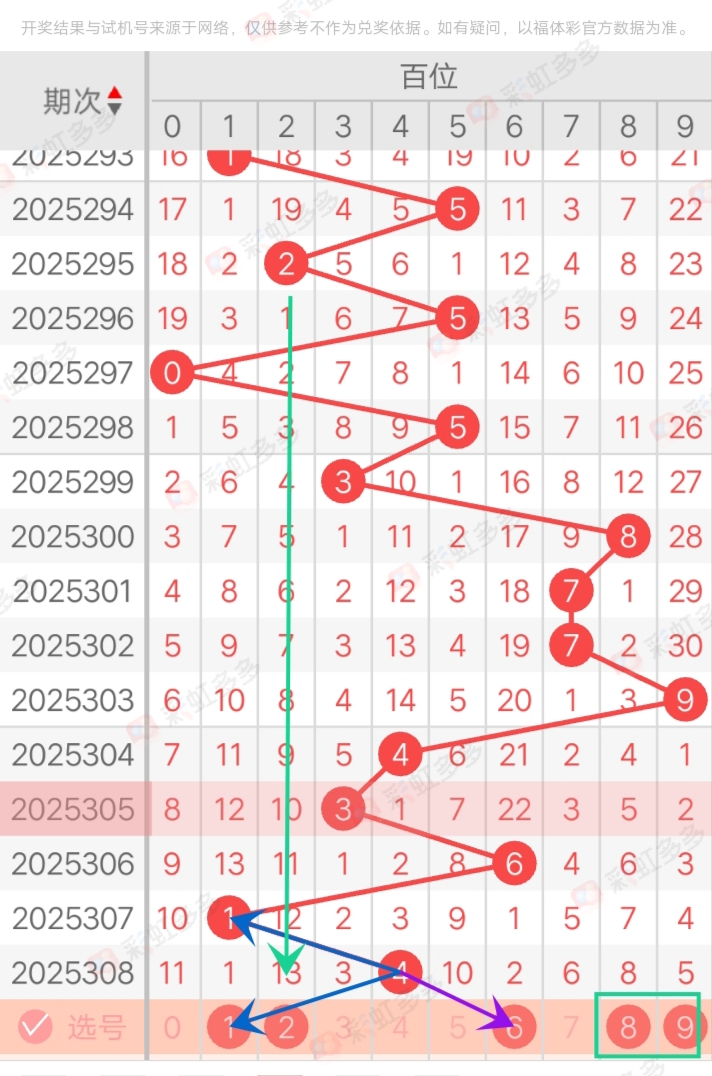712x1076 pixels.
Task: Select number 0 in the 选号 row
Action: [x=173, y=1027]
